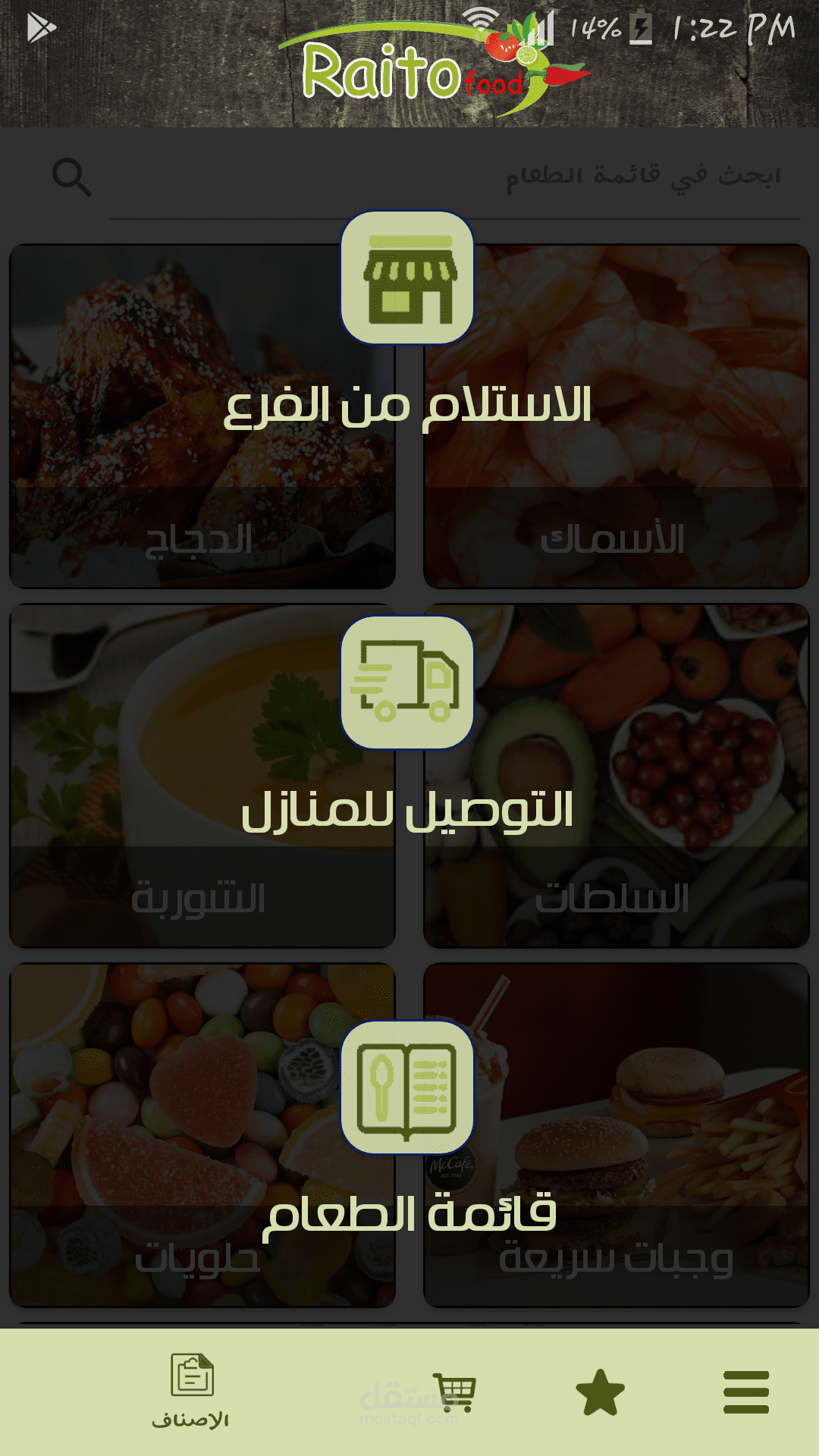Switch to the الاصناف (categories) tab
This screenshot has height=1456, width=819.
point(191,1392)
